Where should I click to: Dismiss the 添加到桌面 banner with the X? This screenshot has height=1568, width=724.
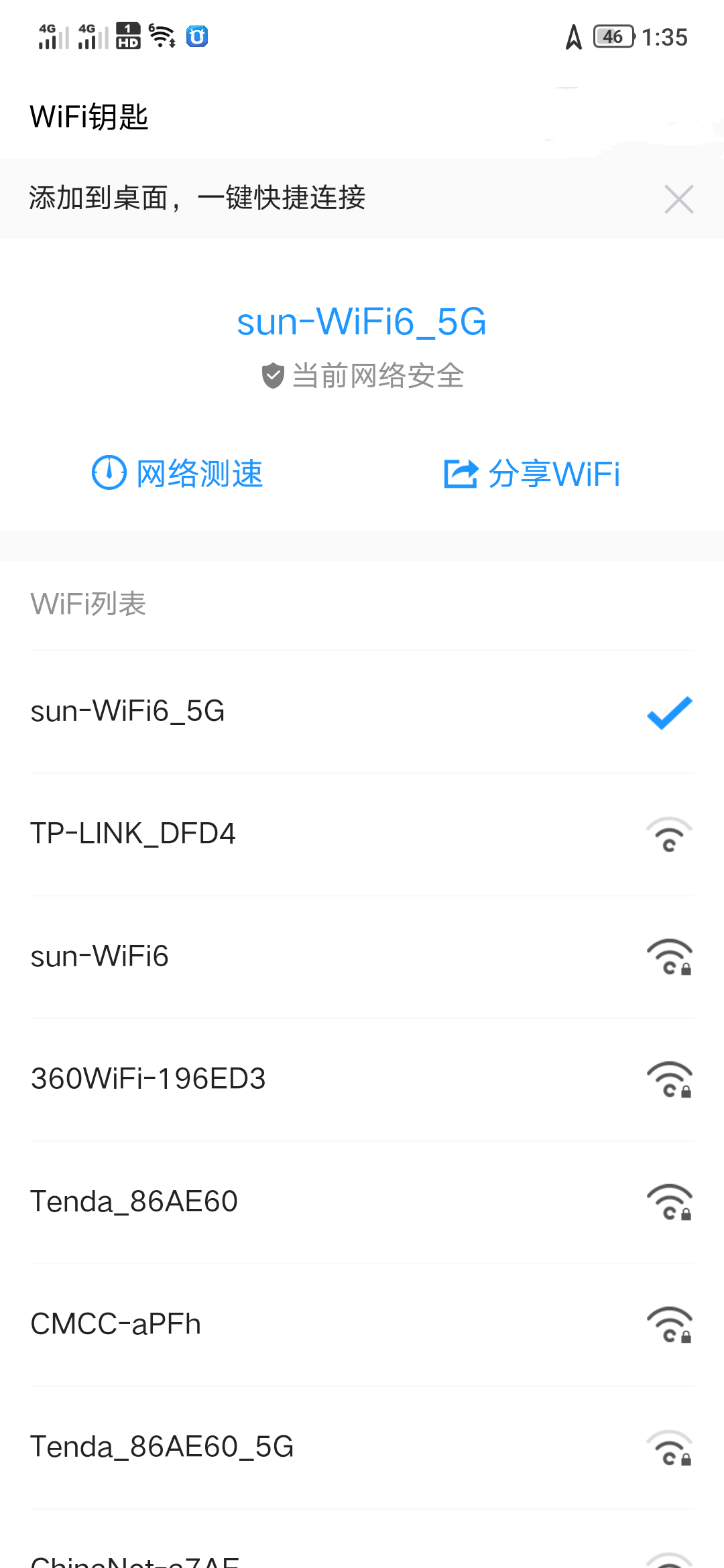678,198
